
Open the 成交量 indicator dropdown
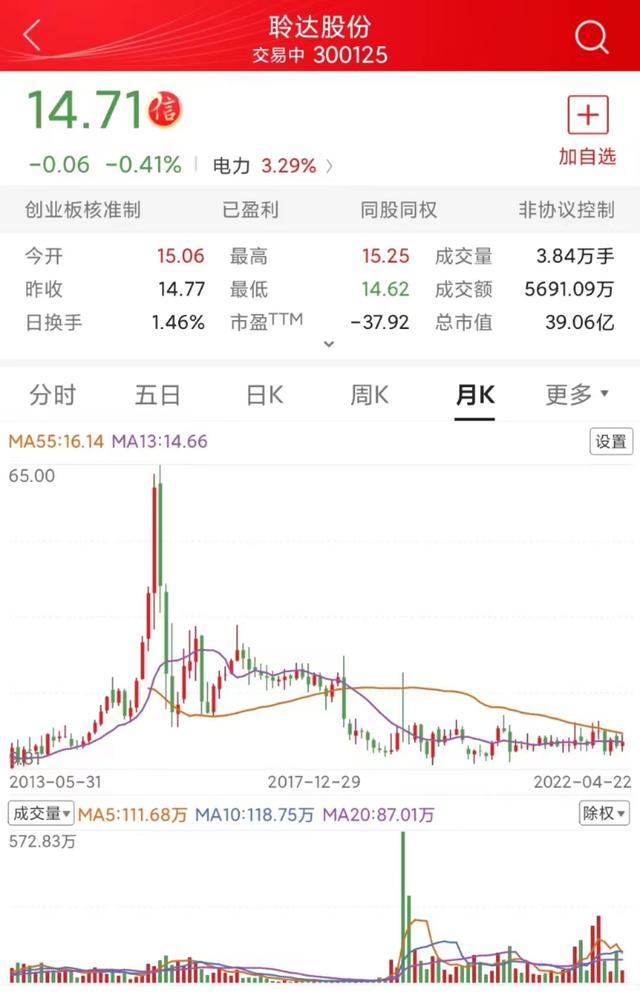pyautogui.click(x=40, y=814)
